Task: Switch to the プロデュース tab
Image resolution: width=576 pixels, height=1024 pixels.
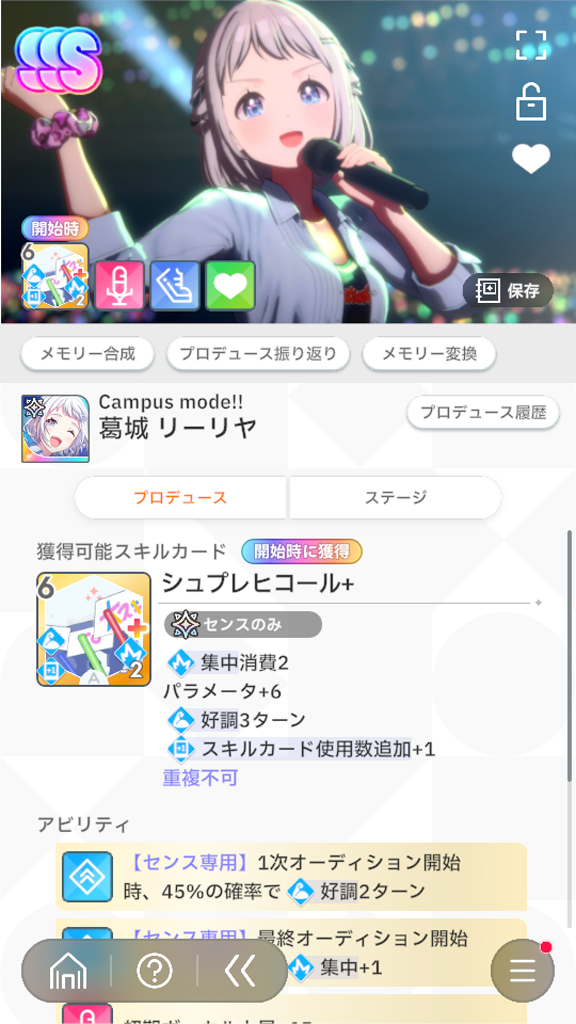Action: click(180, 498)
